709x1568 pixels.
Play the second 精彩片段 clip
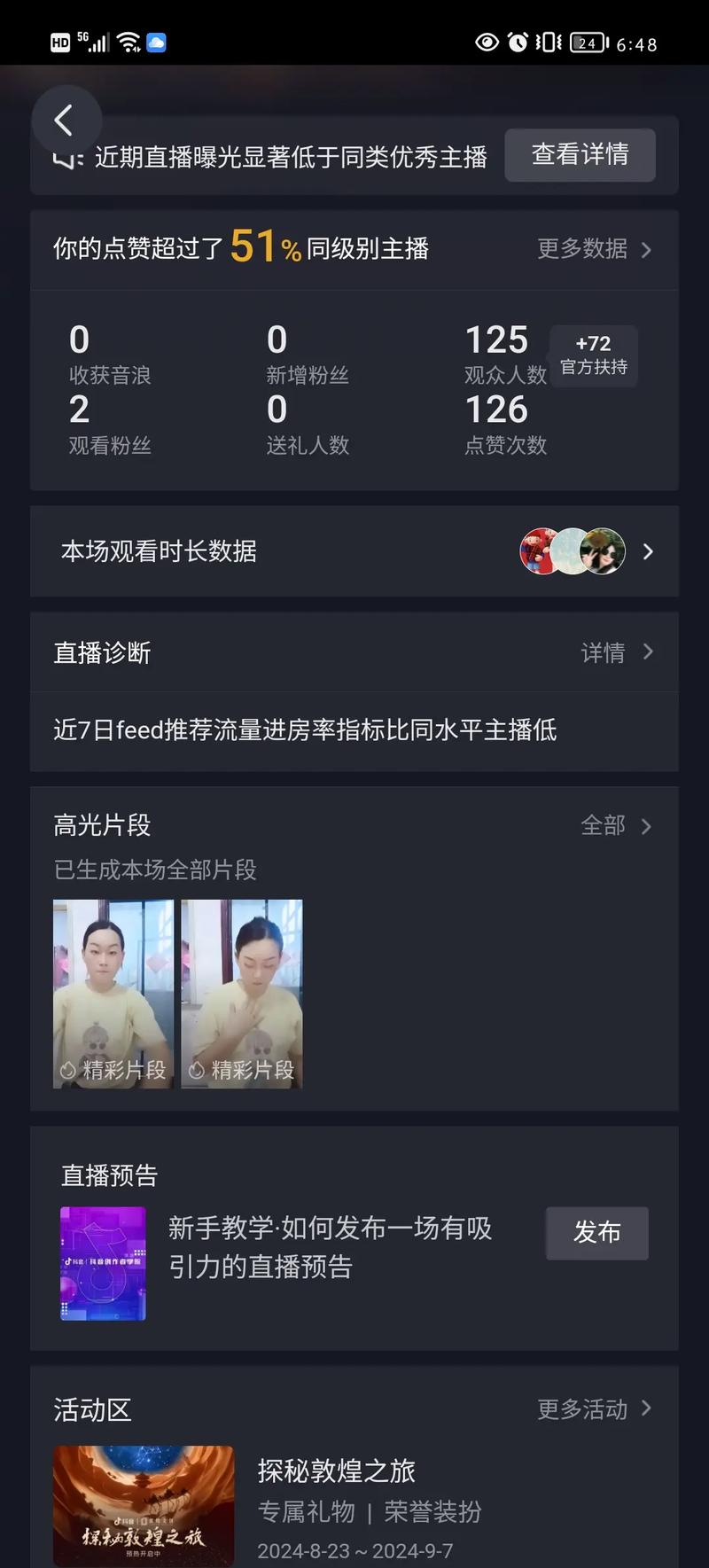tap(242, 994)
